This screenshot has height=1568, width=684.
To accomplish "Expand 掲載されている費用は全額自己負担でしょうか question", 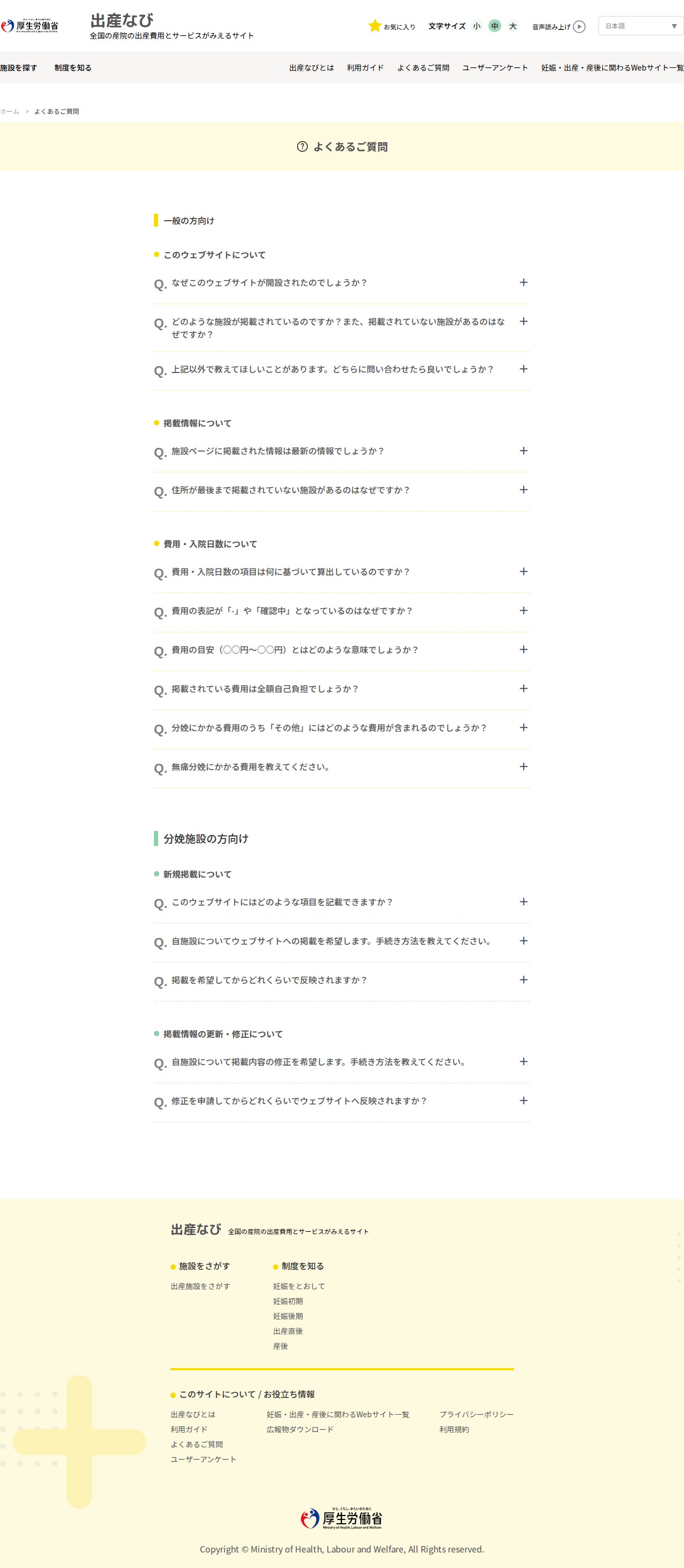I will 341,689.
